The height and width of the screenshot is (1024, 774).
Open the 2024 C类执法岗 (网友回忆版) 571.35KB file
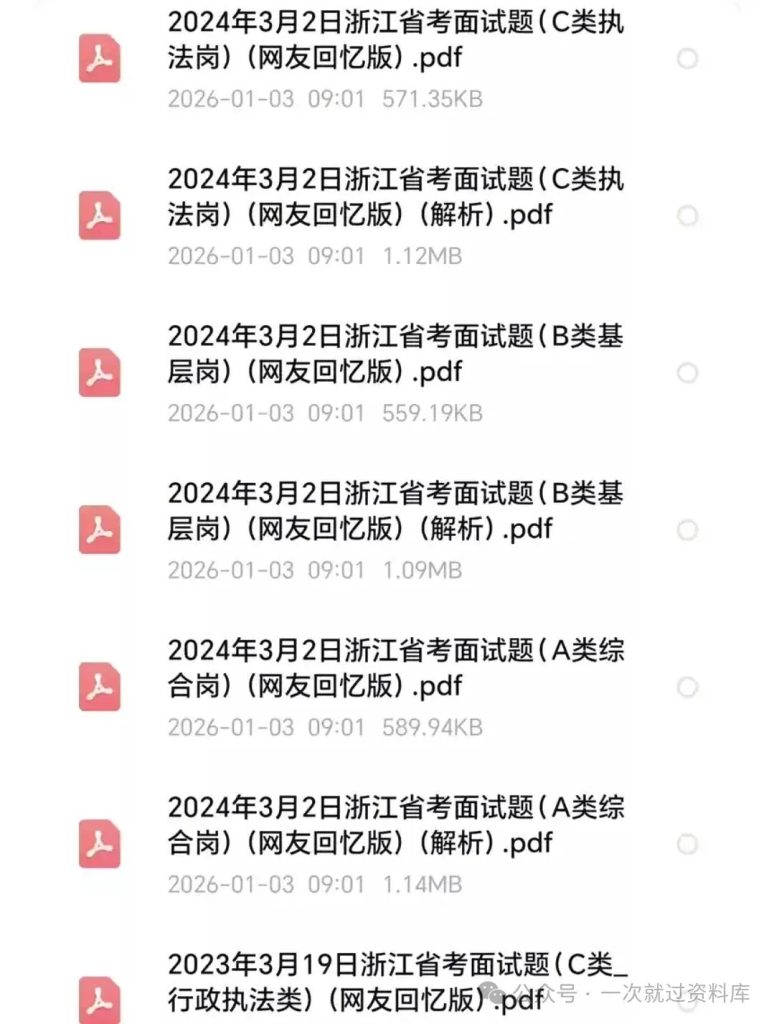[x=395, y=42]
